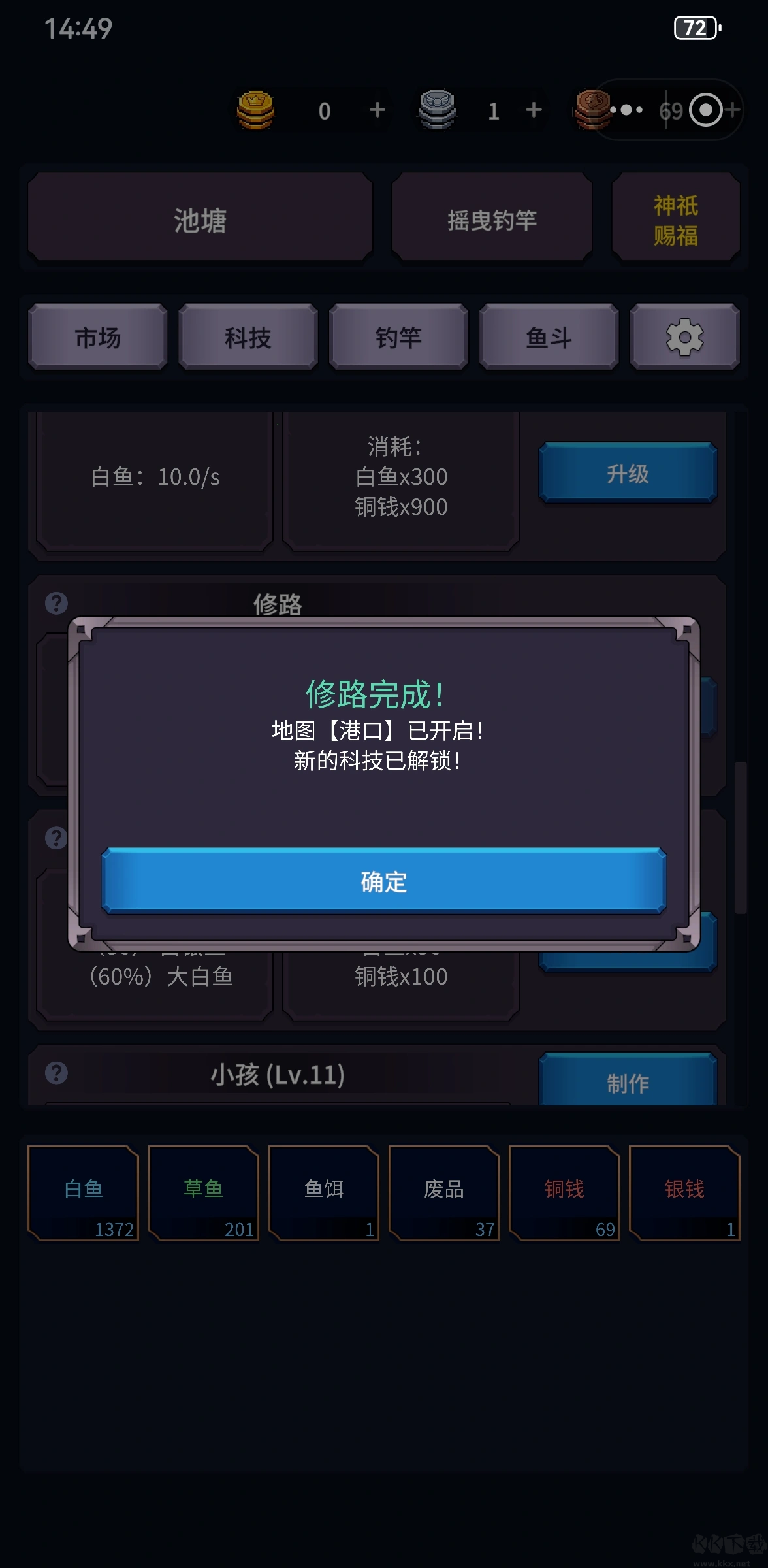
Task: Confirm the dialog with 确定
Action: [x=384, y=883]
